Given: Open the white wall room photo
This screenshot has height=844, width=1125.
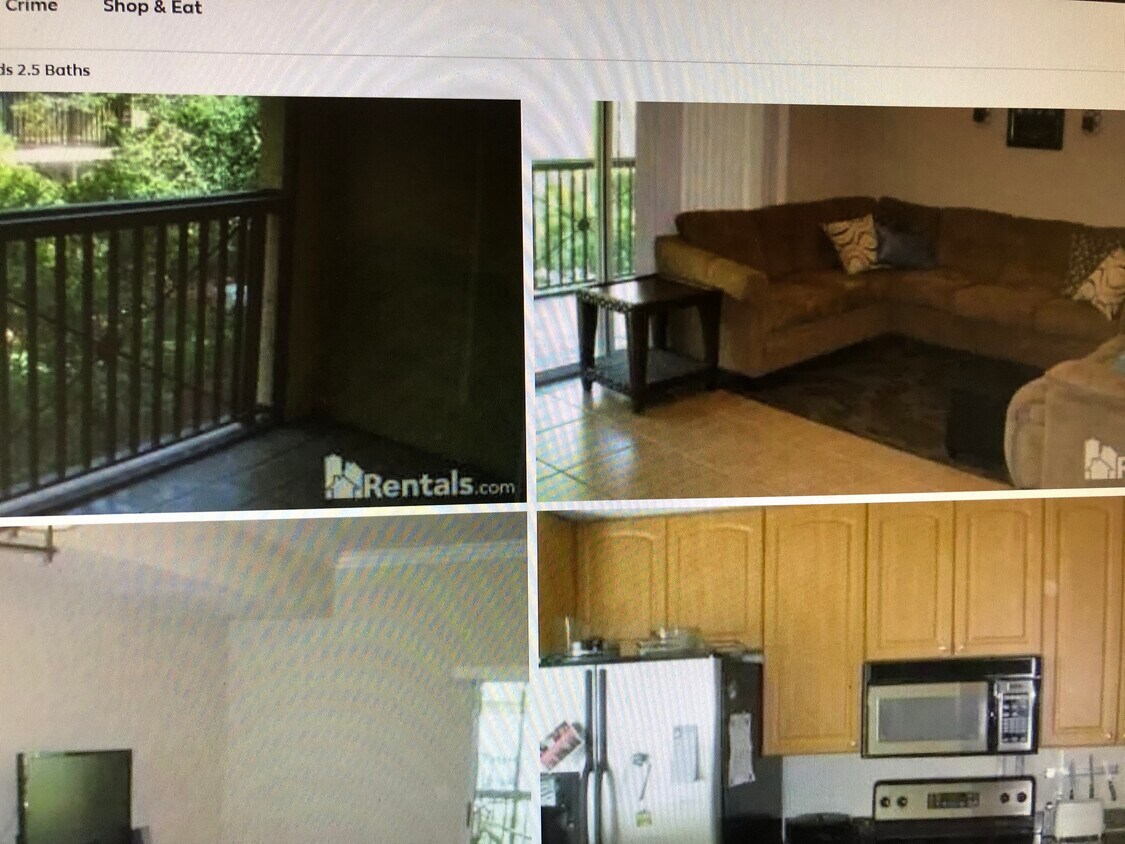Looking at the screenshot, I should 262,680.
